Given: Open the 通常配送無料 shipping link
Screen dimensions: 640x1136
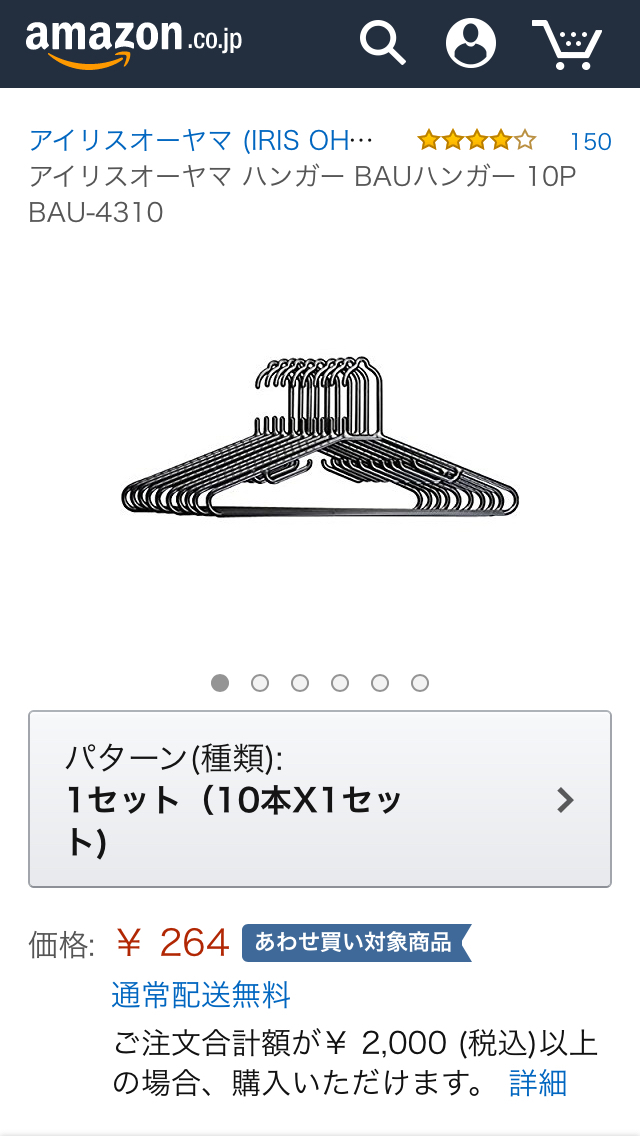Looking at the screenshot, I should pos(201,995).
